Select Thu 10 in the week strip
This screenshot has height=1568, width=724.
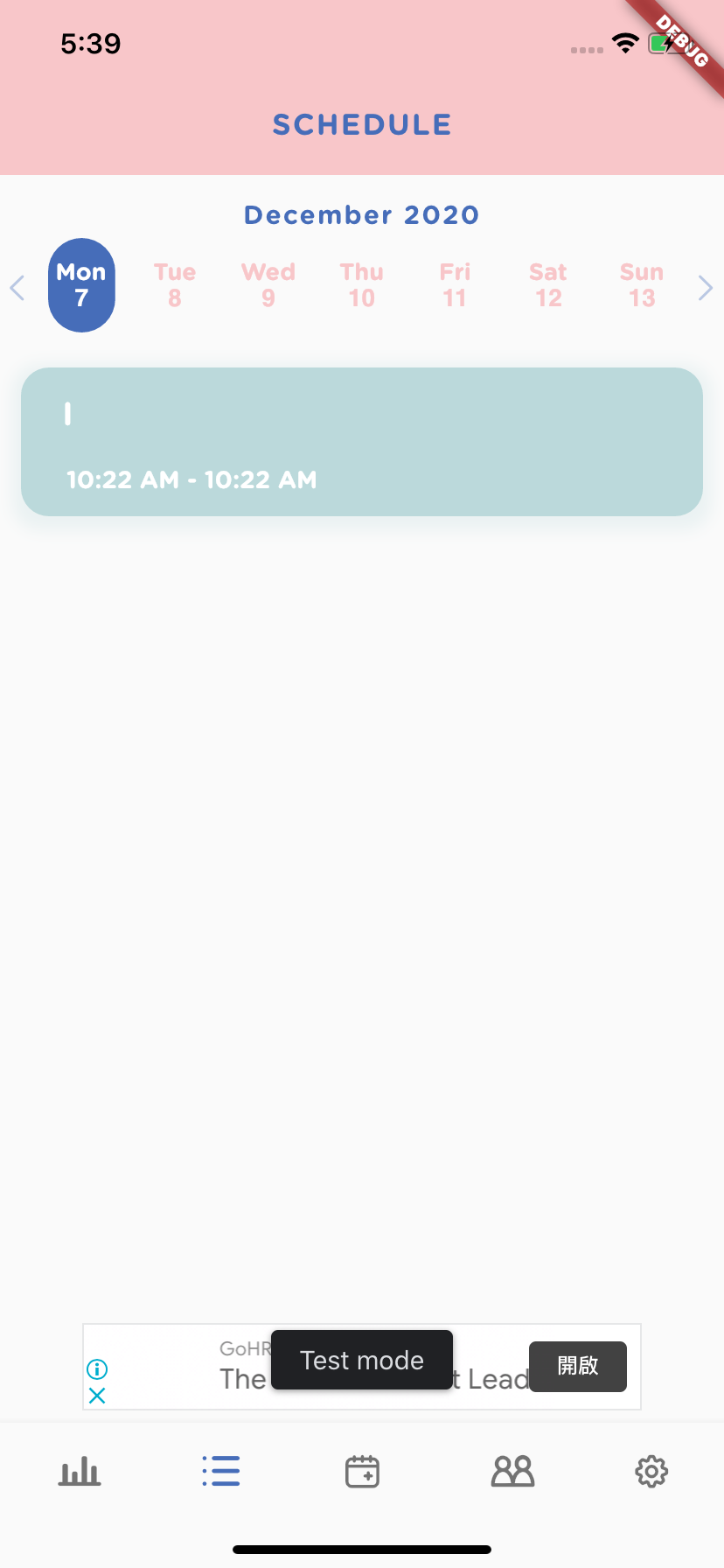pos(362,285)
